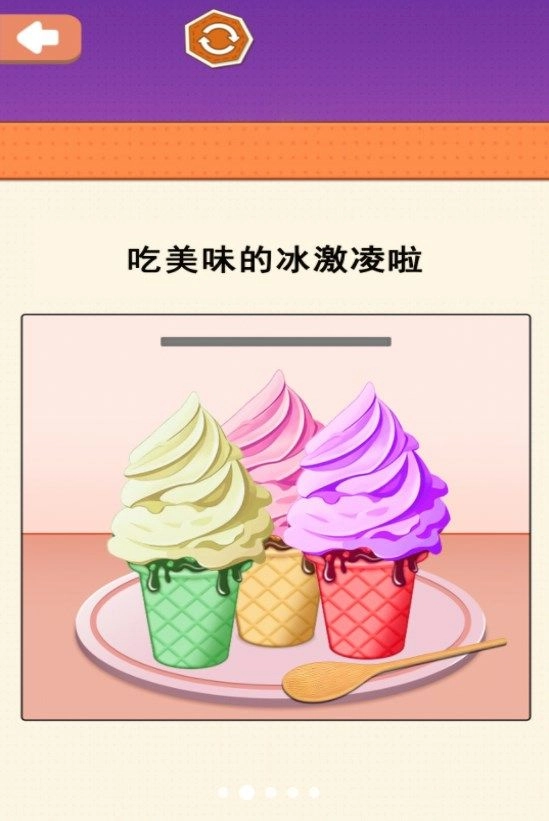The width and height of the screenshot is (549, 821).
Task: Tap the orange refresh arrows icon
Action: pos(219,39)
